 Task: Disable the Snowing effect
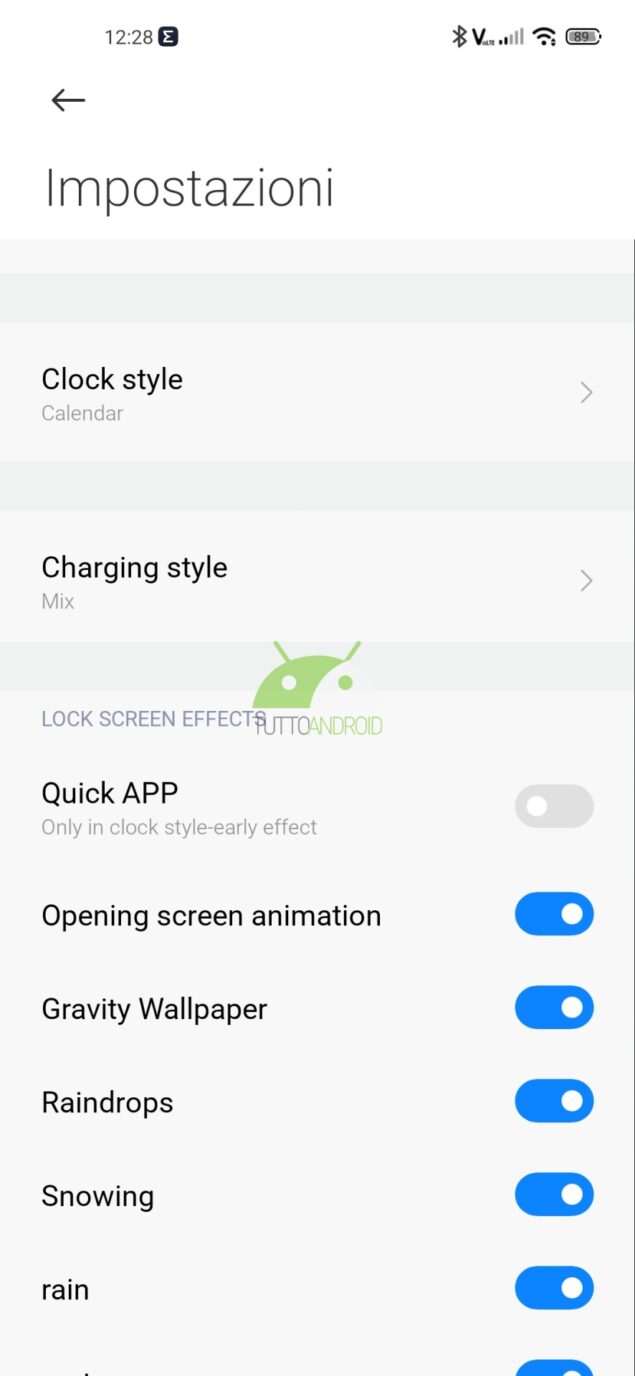(554, 1195)
